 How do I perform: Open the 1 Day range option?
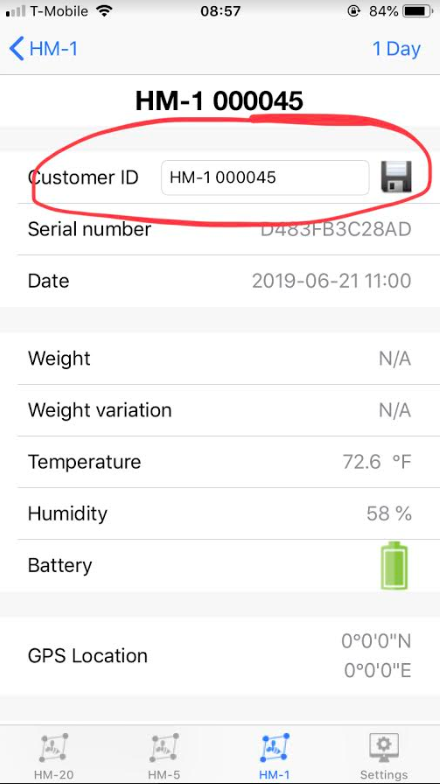point(396,49)
